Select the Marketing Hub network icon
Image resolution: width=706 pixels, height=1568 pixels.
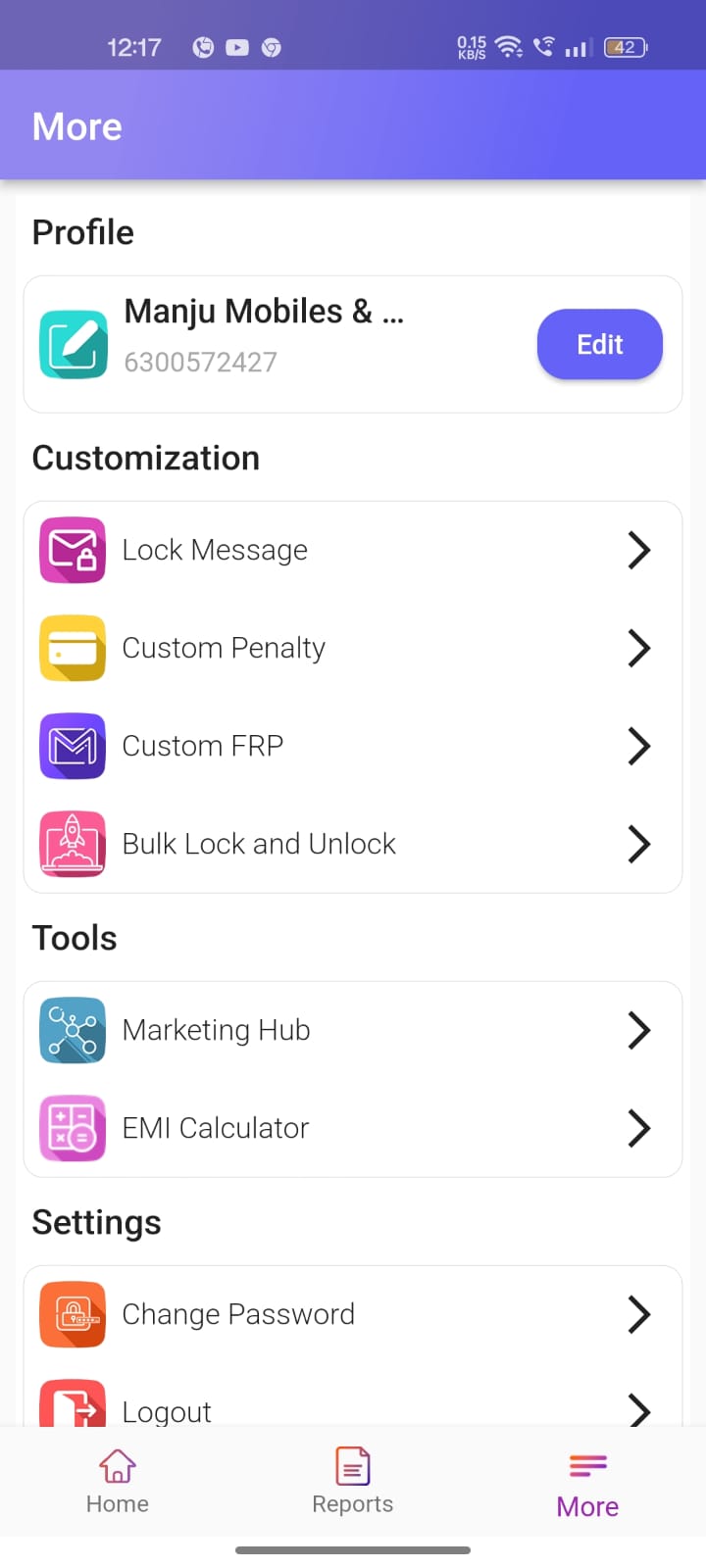click(x=72, y=1030)
